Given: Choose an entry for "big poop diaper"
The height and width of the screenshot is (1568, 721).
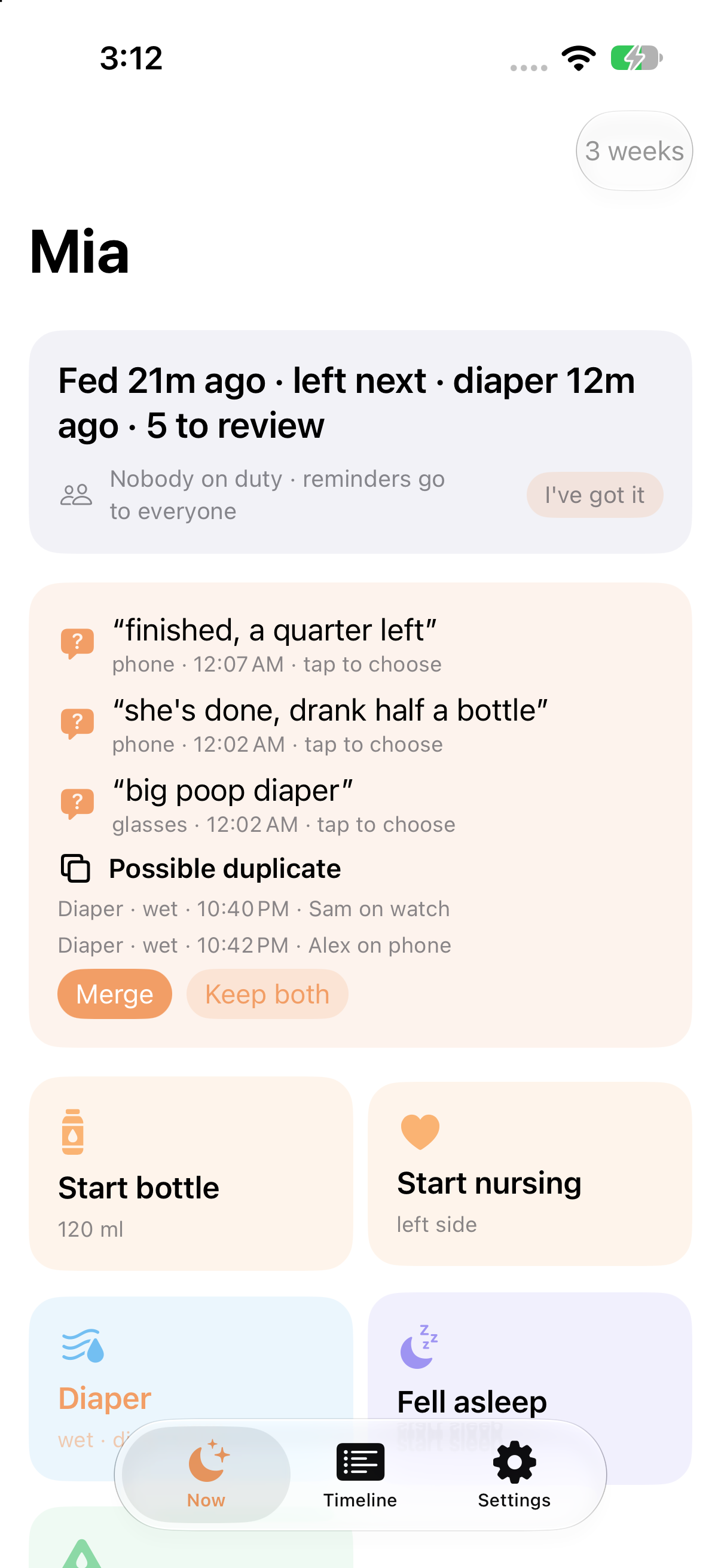Looking at the screenshot, I should click(360, 806).
